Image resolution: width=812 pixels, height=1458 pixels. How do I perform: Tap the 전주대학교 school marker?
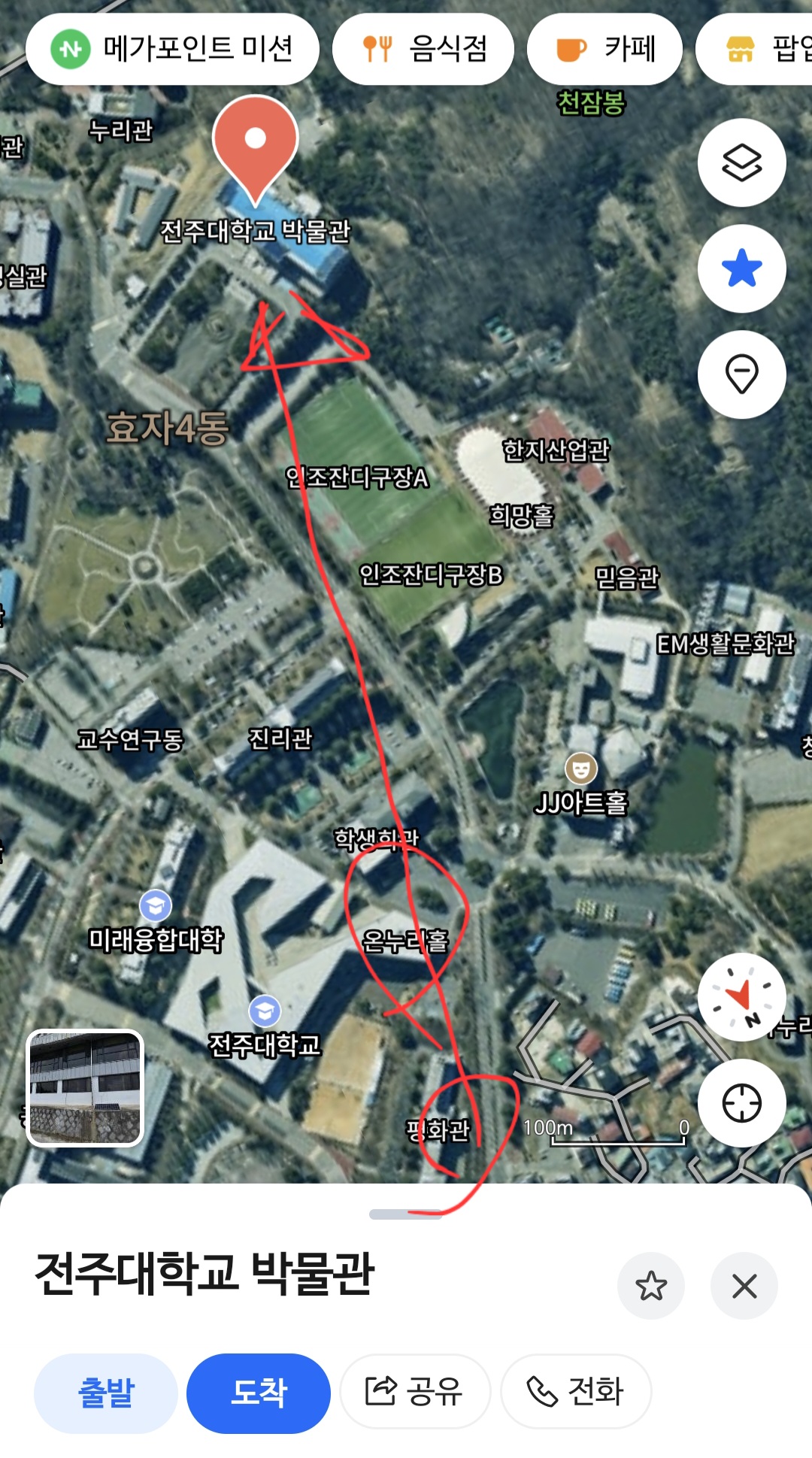click(x=265, y=1011)
